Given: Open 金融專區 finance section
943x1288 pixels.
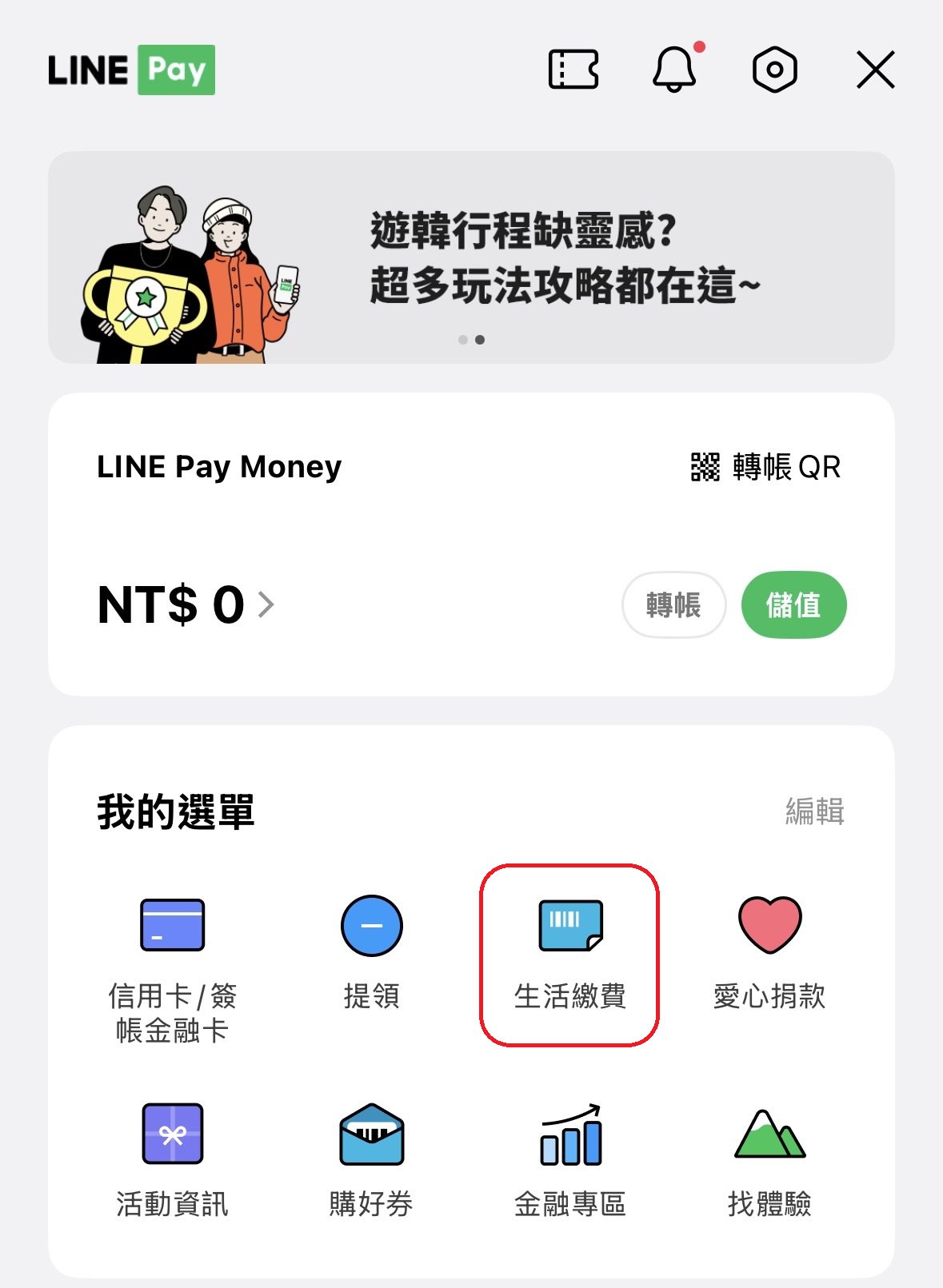Looking at the screenshot, I should pyautogui.click(x=569, y=1159).
